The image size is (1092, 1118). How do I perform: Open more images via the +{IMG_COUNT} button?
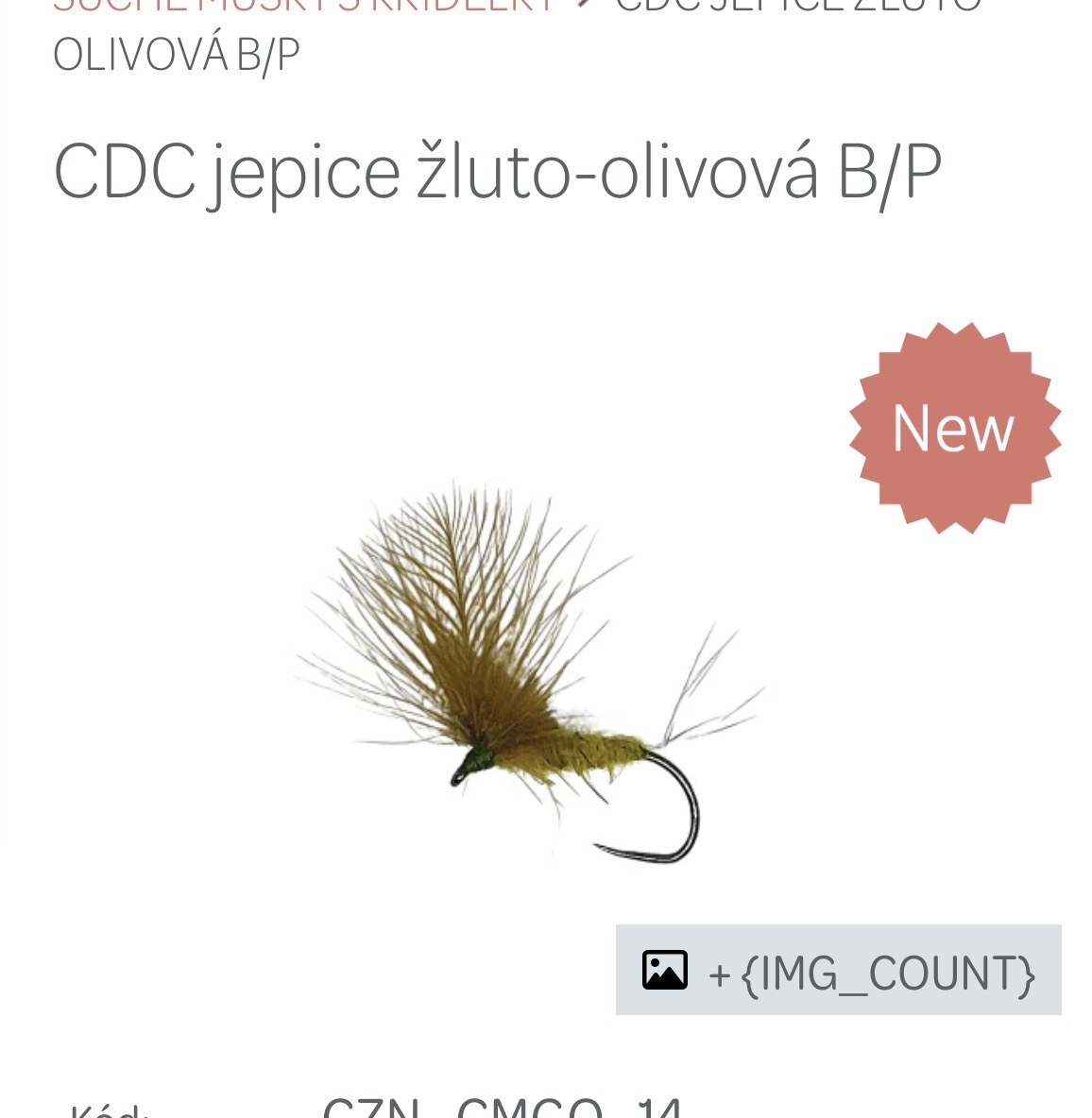pyautogui.click(x=838, y=971)
